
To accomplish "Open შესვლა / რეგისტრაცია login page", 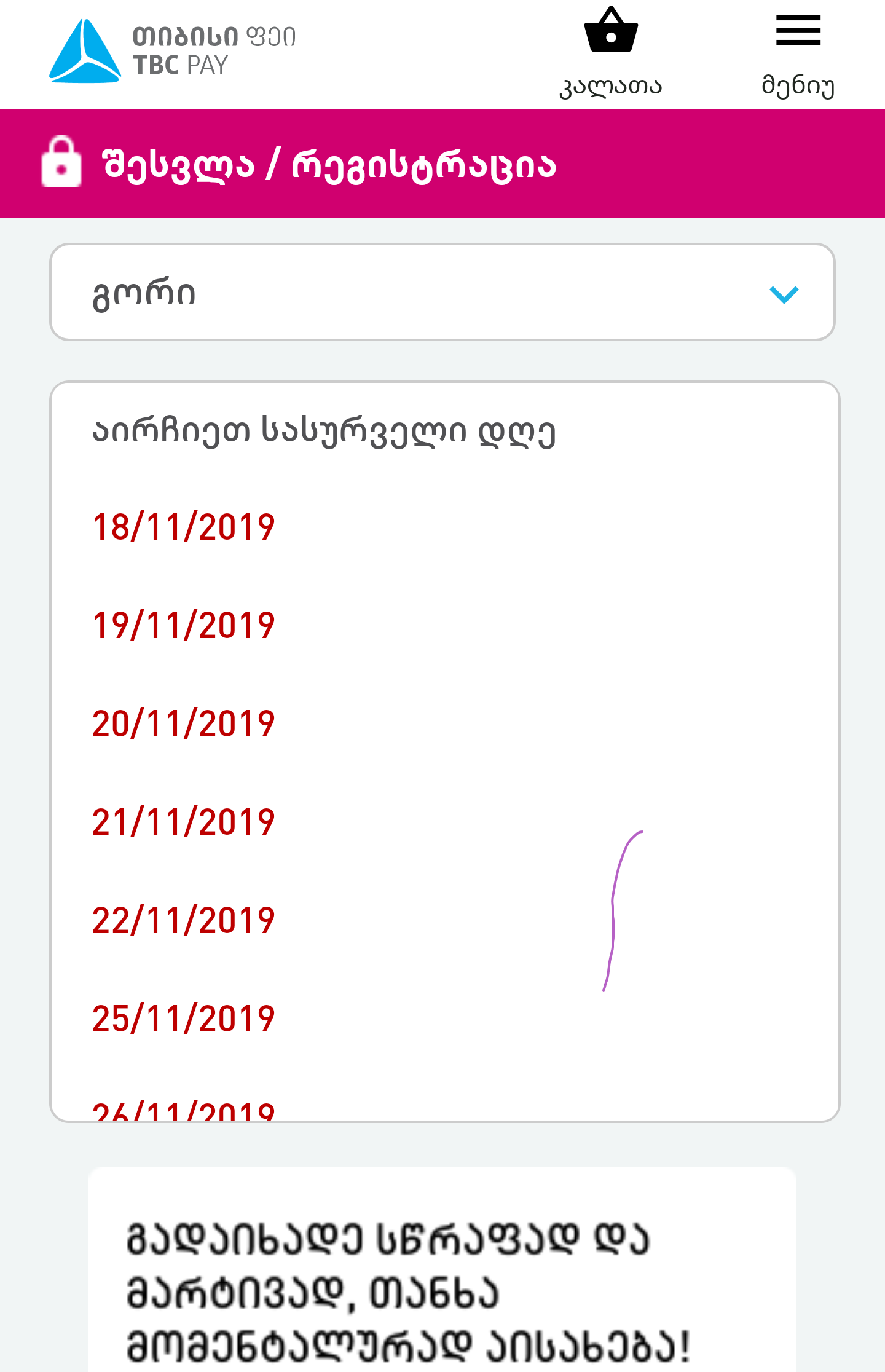I will point(329,164).
